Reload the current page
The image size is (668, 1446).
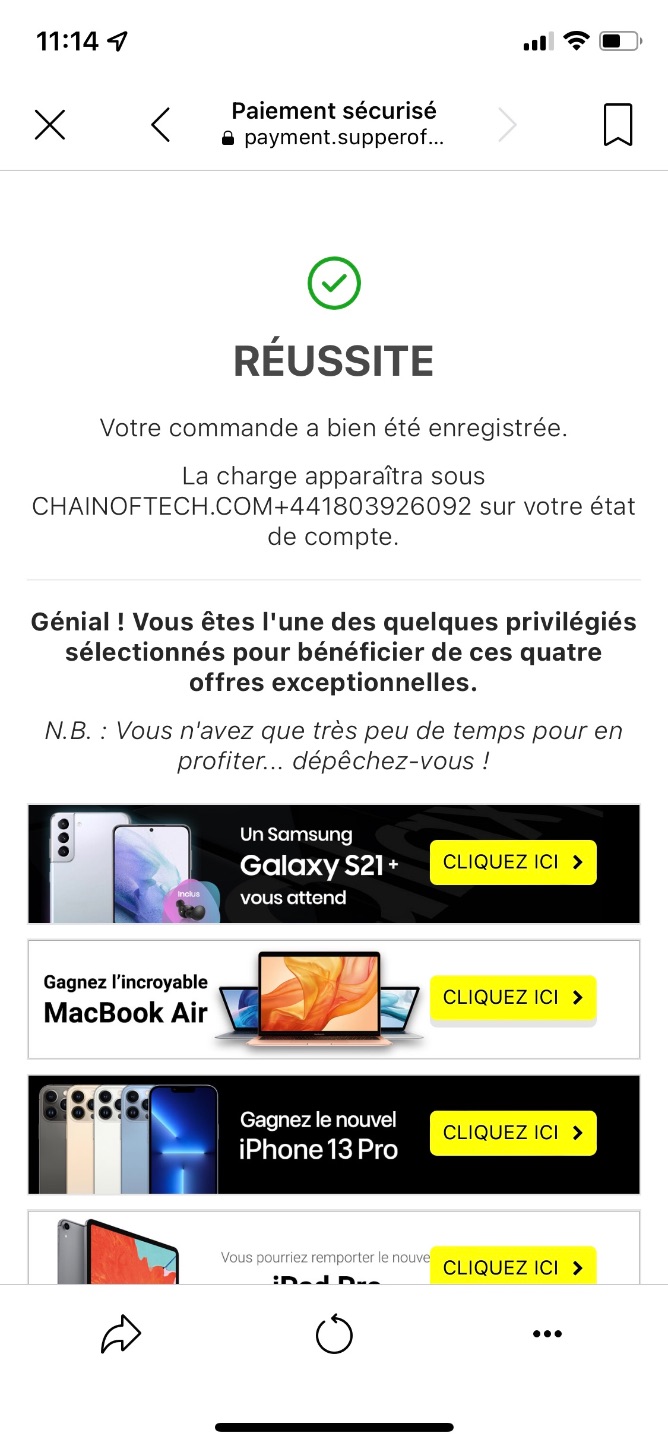coord(334,1334)
